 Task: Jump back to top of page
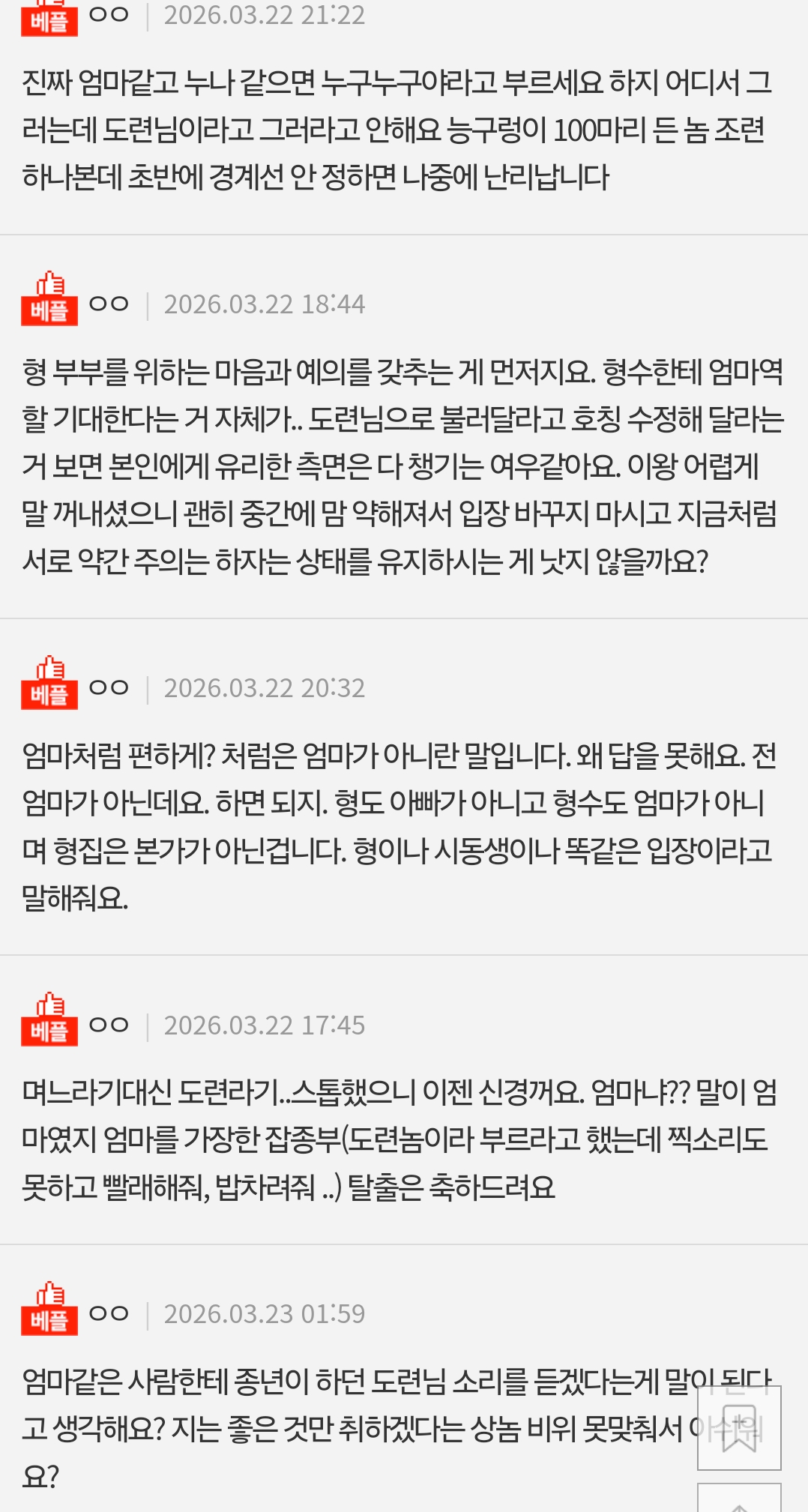[739, 1501]
